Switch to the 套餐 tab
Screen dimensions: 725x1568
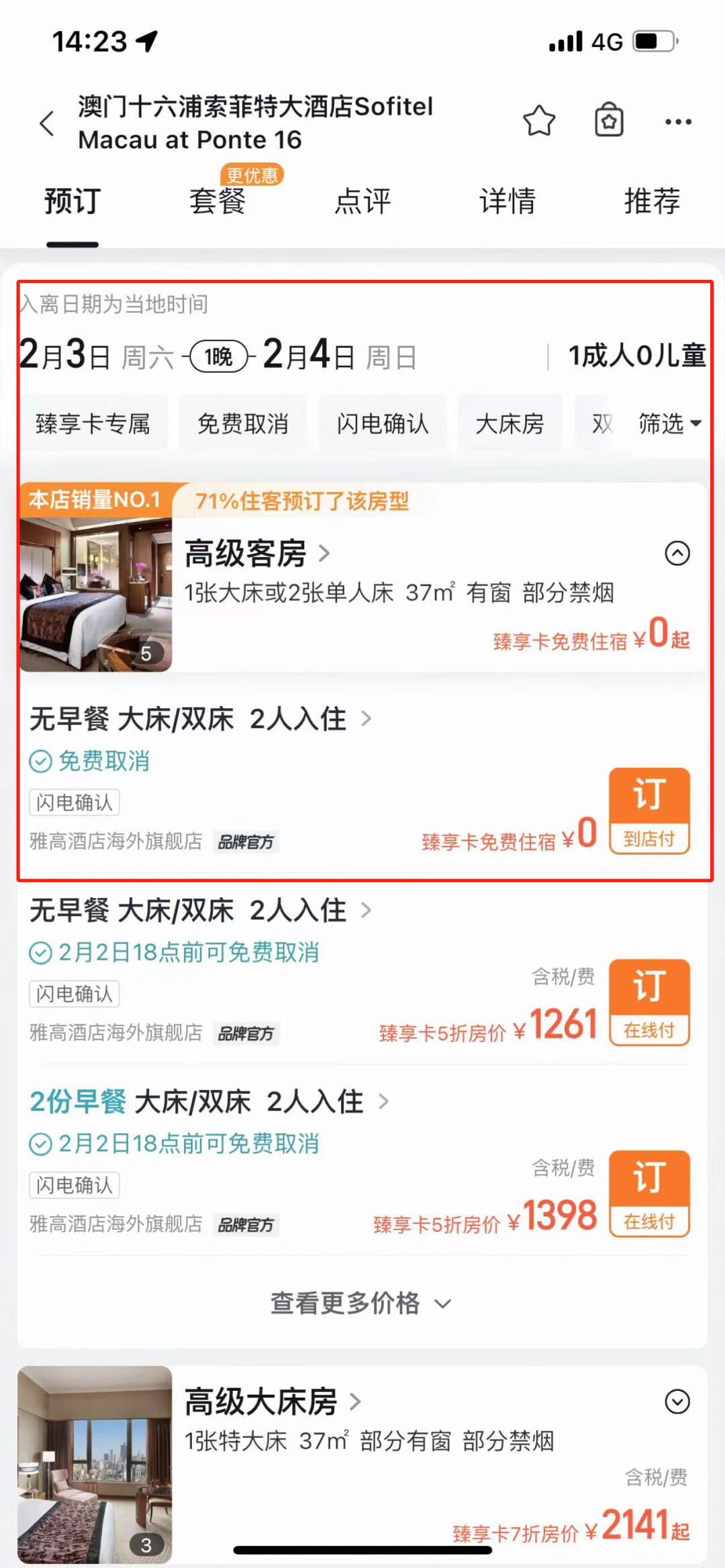point(217,201)
